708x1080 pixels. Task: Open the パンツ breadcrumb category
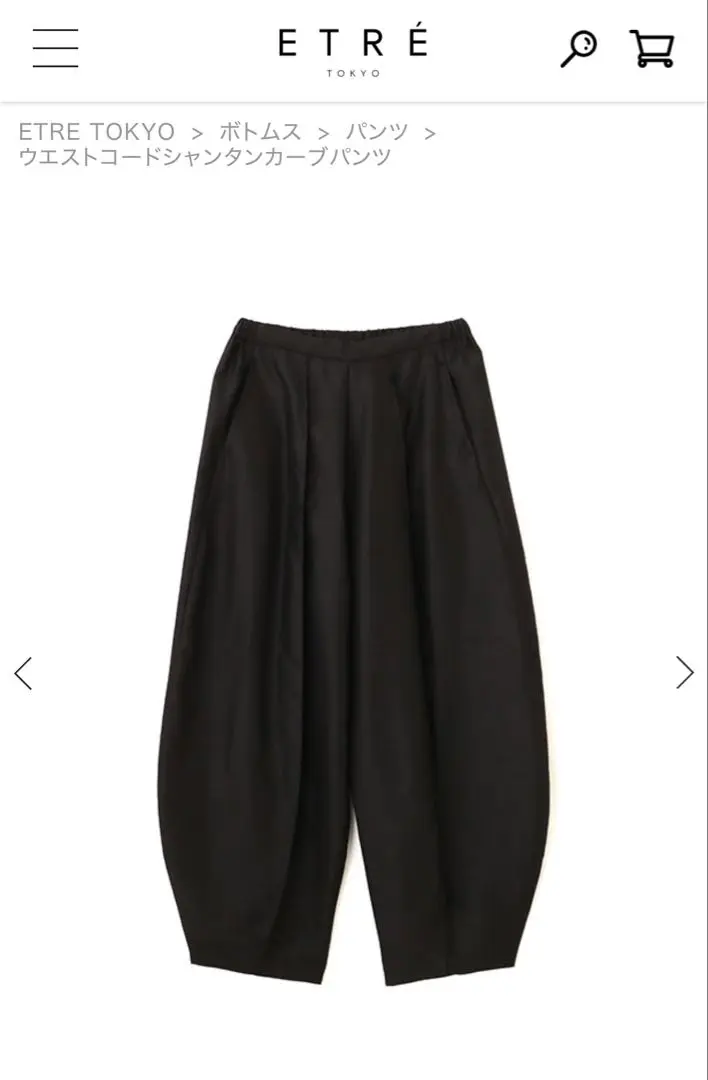(x=377, y=132)
